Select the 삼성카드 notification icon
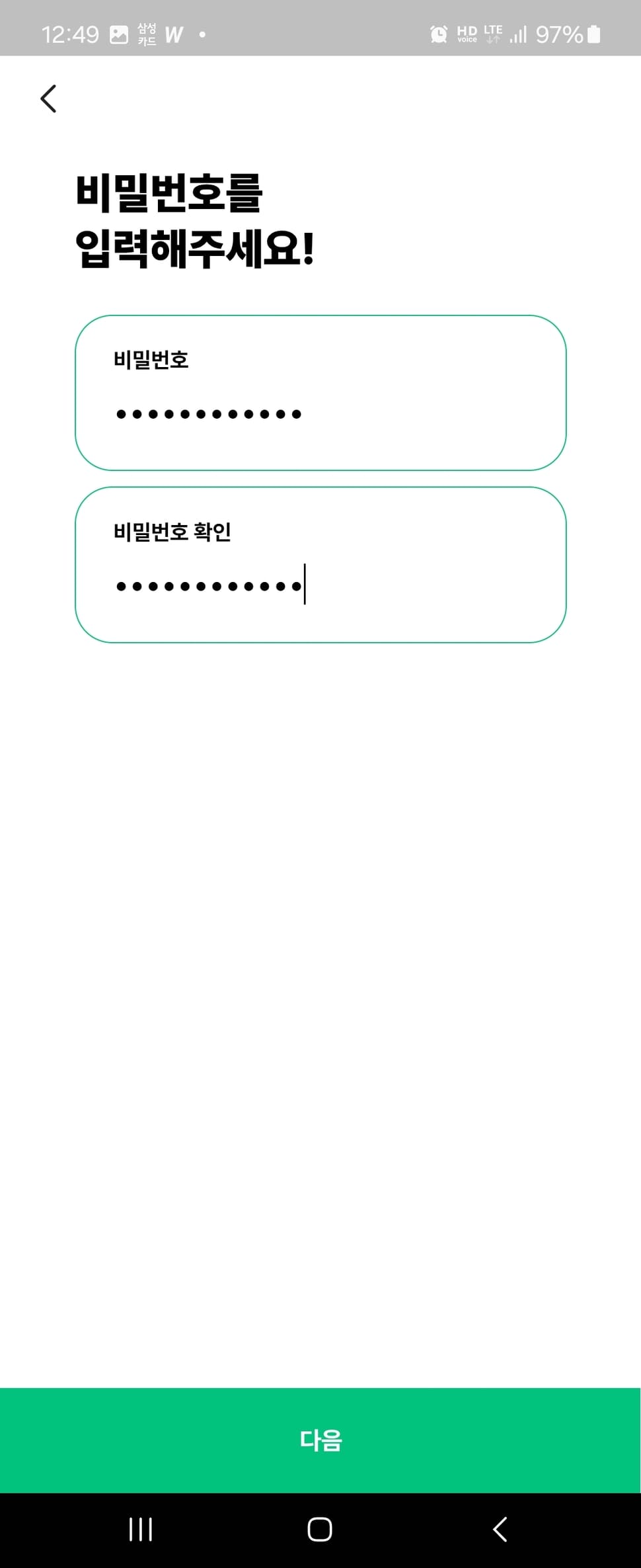The width and height of the screenshot is (641, 1568). tap(145, 33)
